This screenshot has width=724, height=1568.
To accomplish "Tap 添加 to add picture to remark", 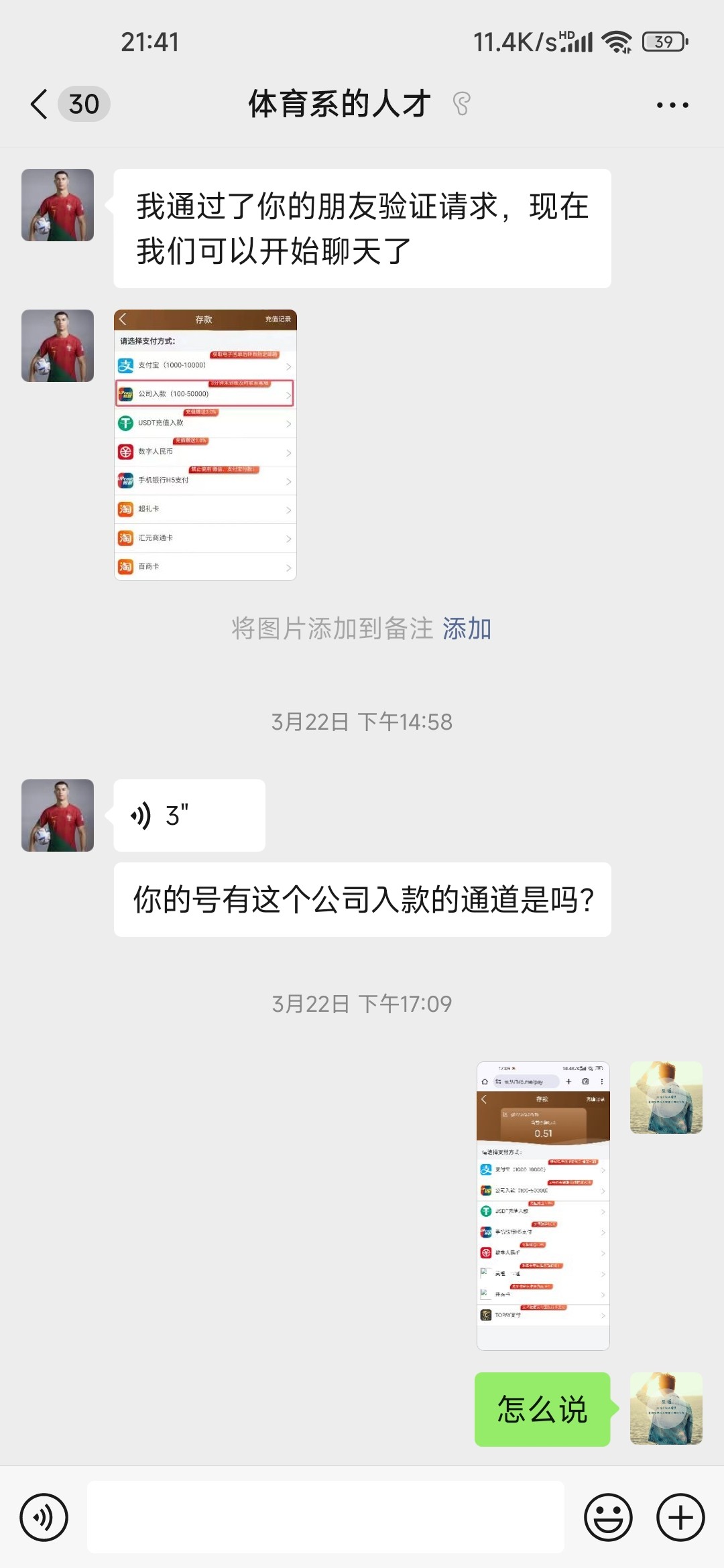I will (467, 629).
